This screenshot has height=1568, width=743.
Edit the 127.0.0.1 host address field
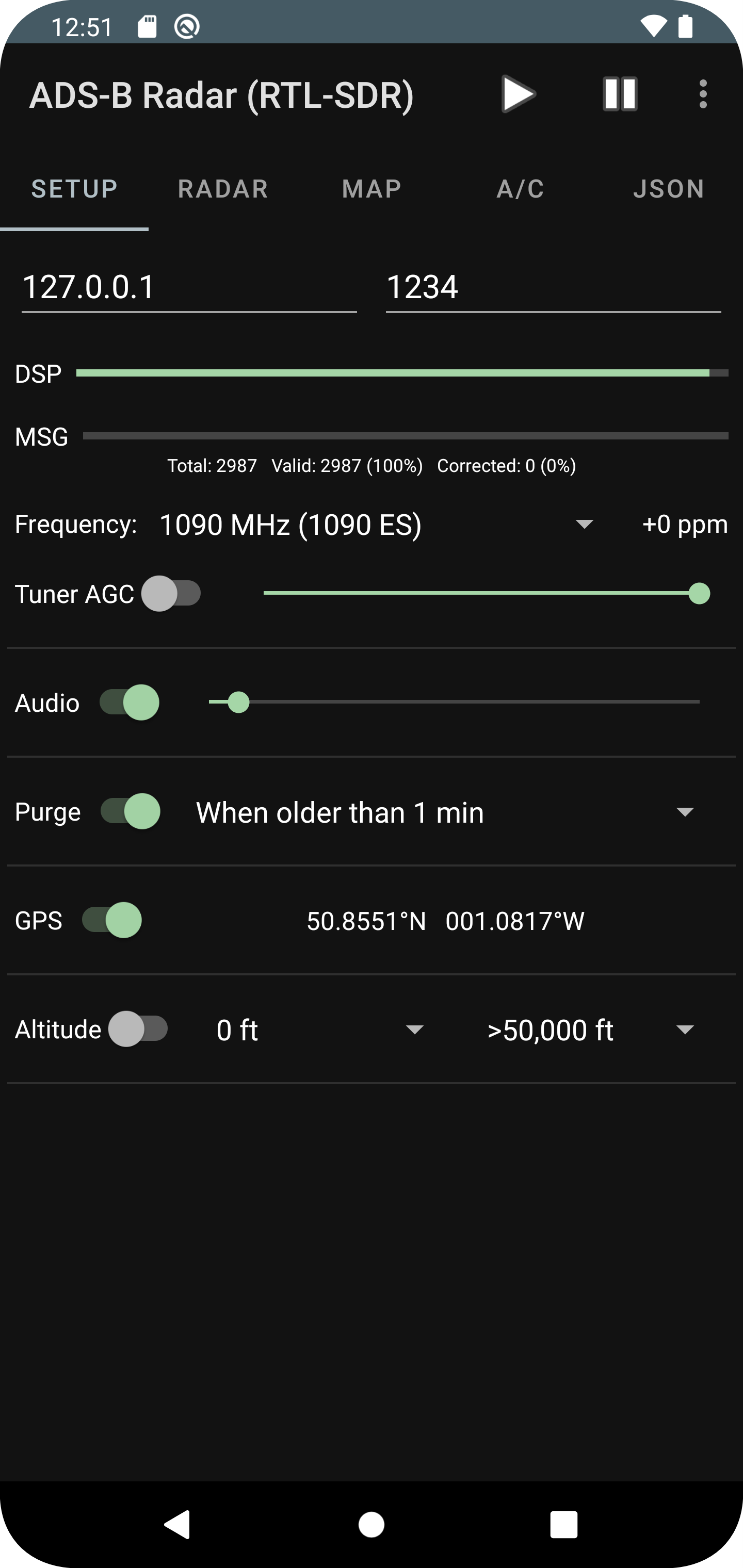click(189, 287)
